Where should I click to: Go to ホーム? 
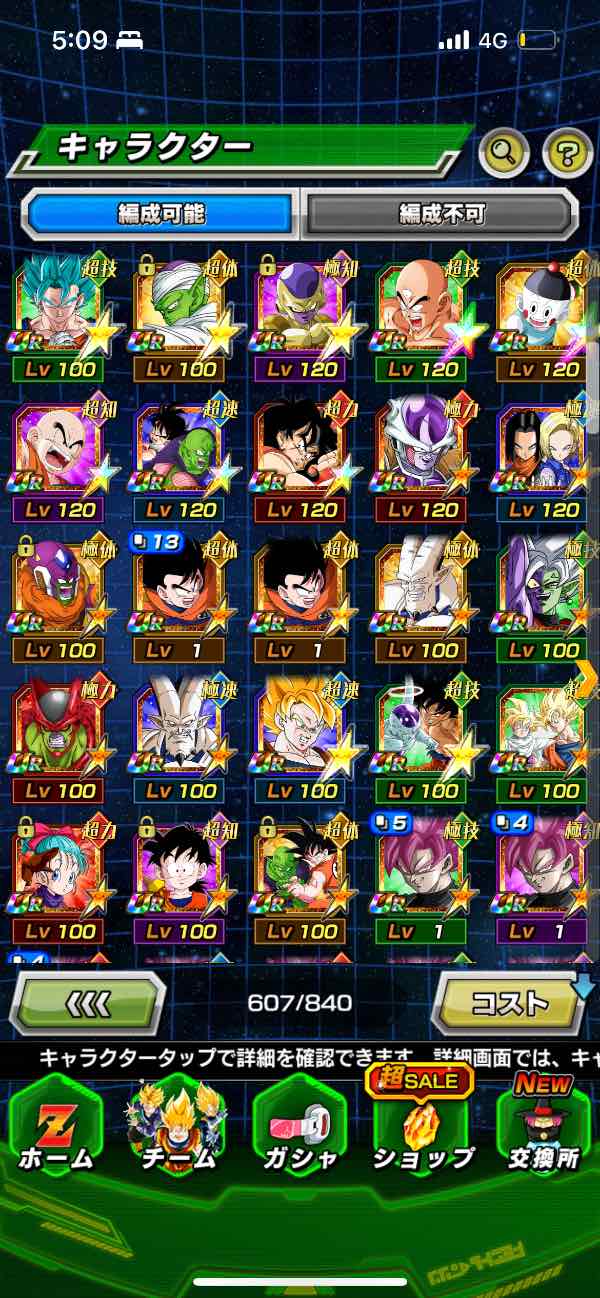[55, 1131]
